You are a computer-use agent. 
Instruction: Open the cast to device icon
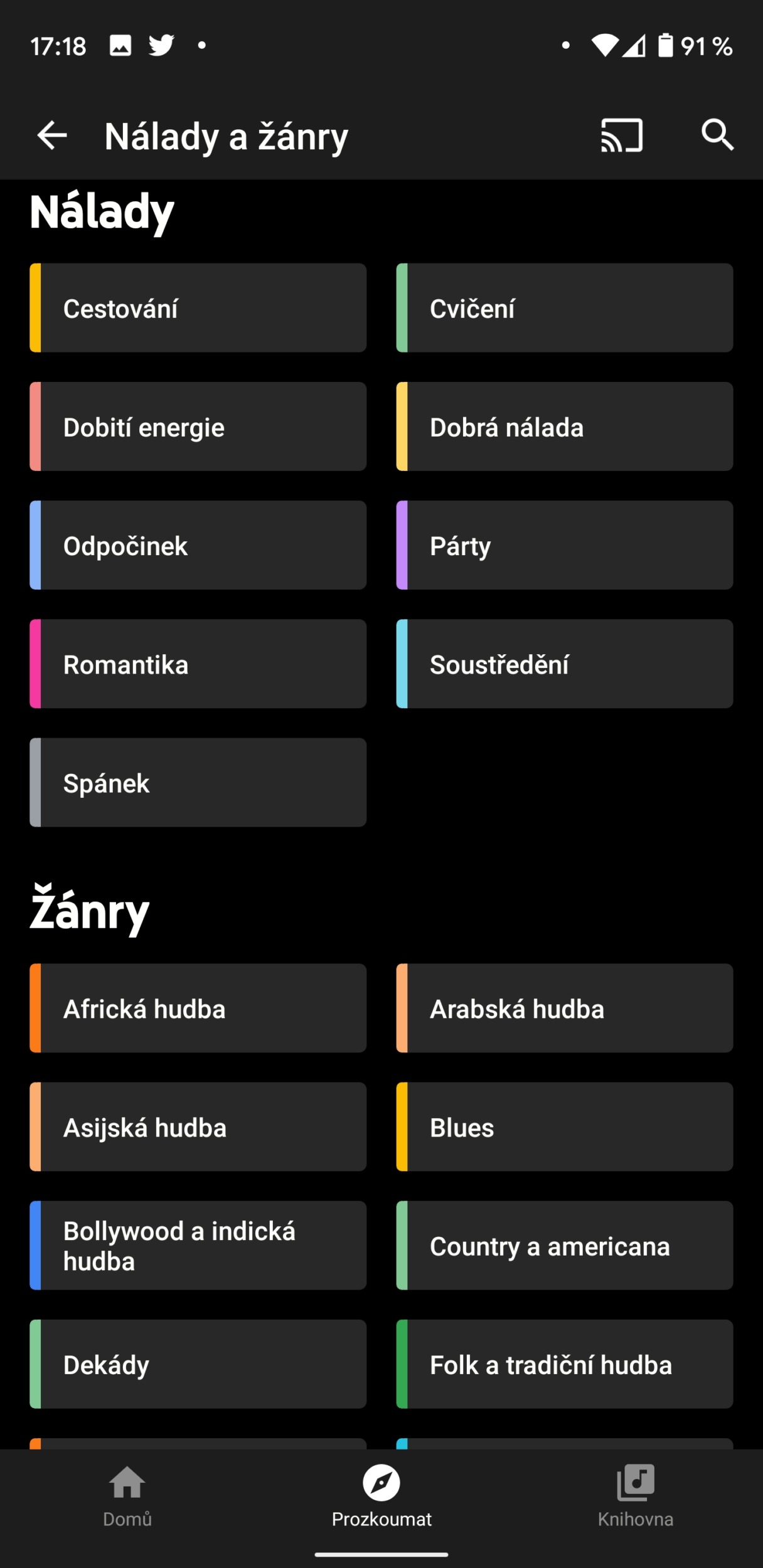tap(621, 135)
